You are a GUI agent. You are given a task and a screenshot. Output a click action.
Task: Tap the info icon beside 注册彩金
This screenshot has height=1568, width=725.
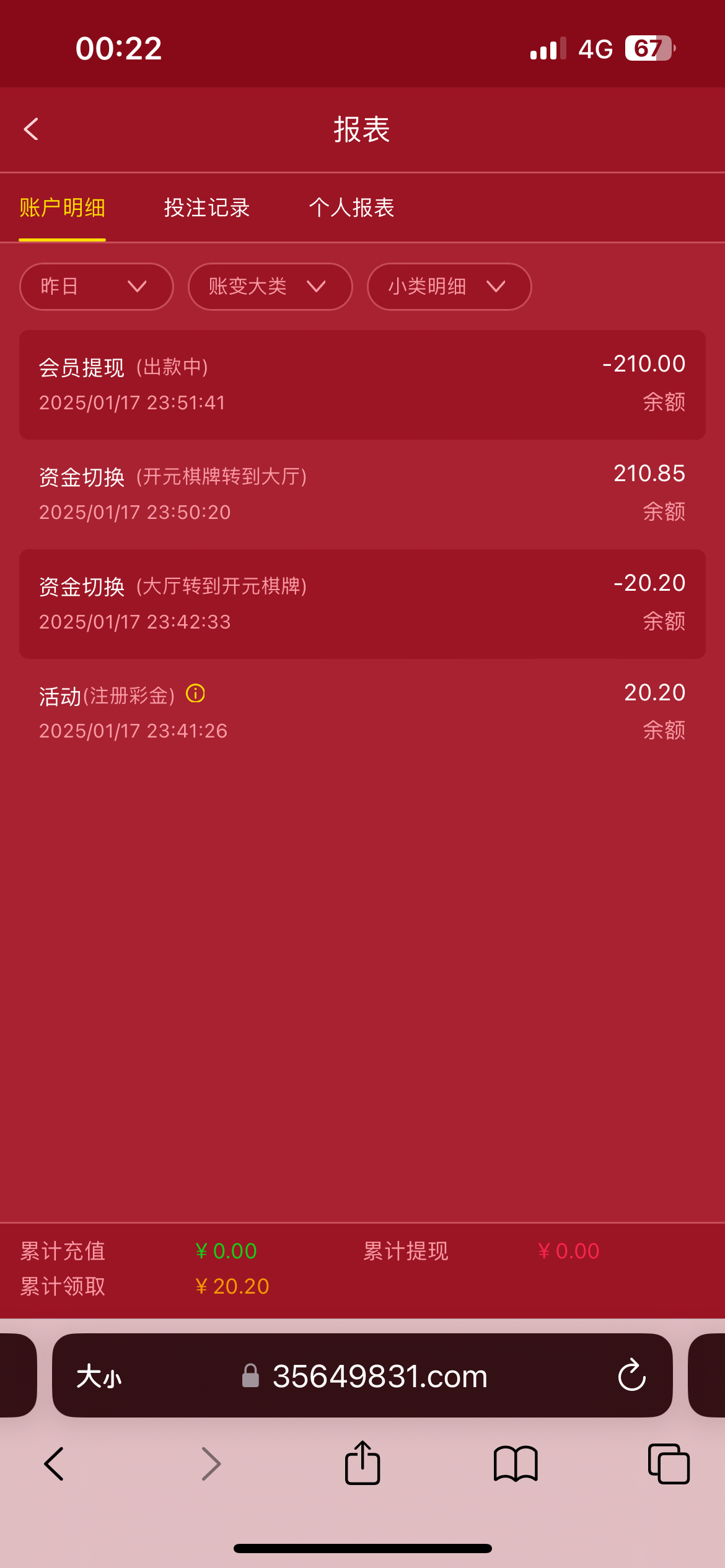(196, 694)
